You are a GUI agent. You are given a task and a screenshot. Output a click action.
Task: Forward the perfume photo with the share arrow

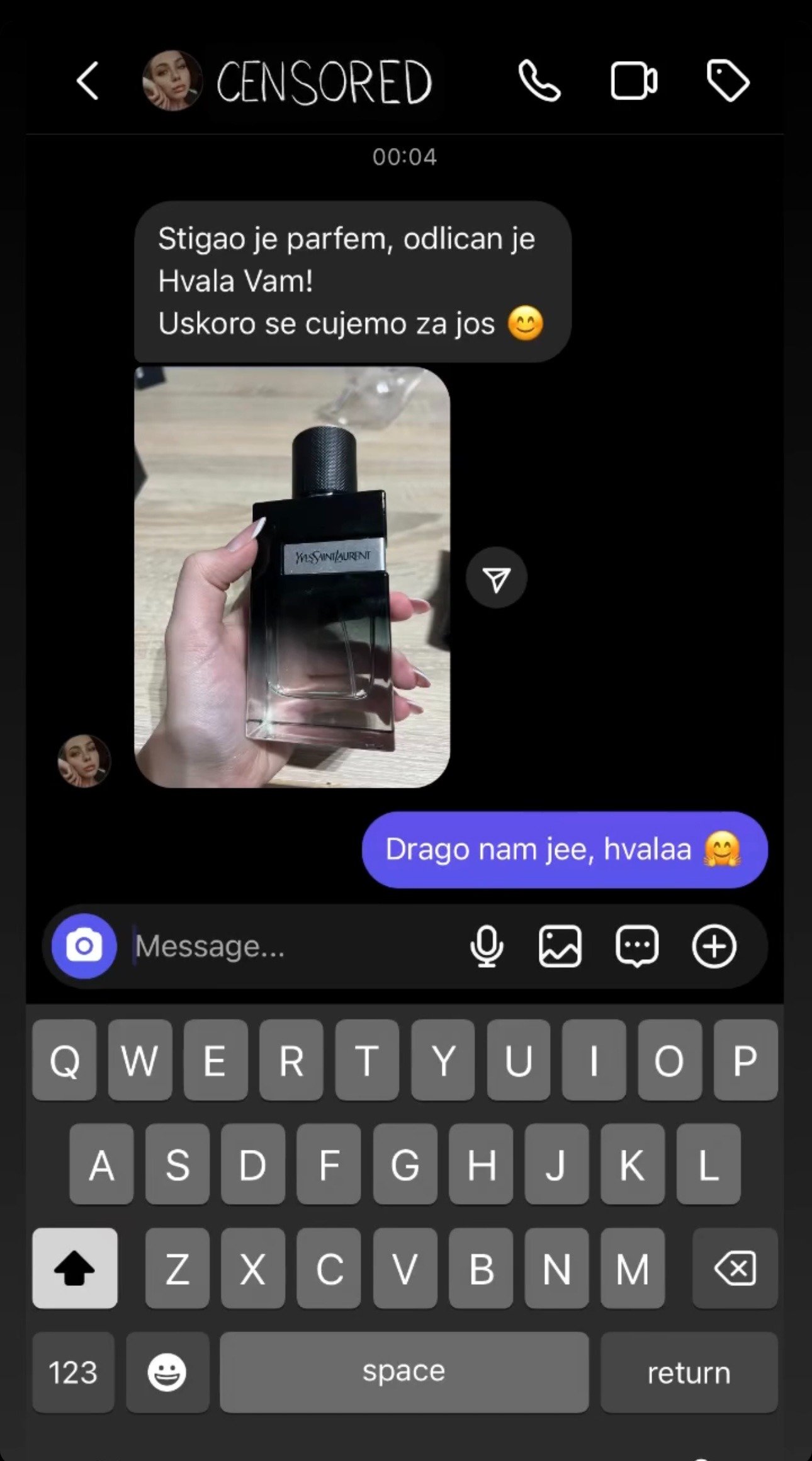coord(497,578)
